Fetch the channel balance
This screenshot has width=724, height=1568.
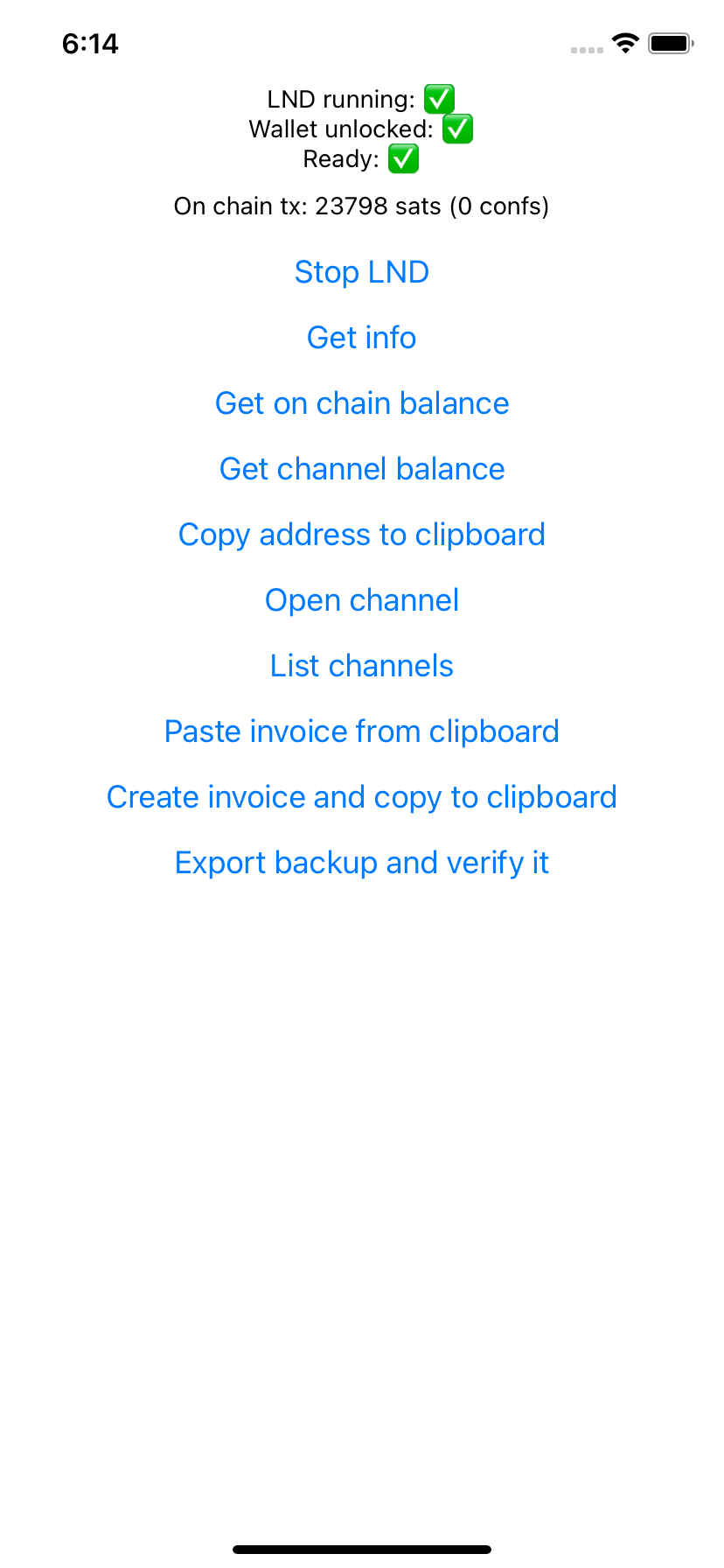(x=361, y=469)
